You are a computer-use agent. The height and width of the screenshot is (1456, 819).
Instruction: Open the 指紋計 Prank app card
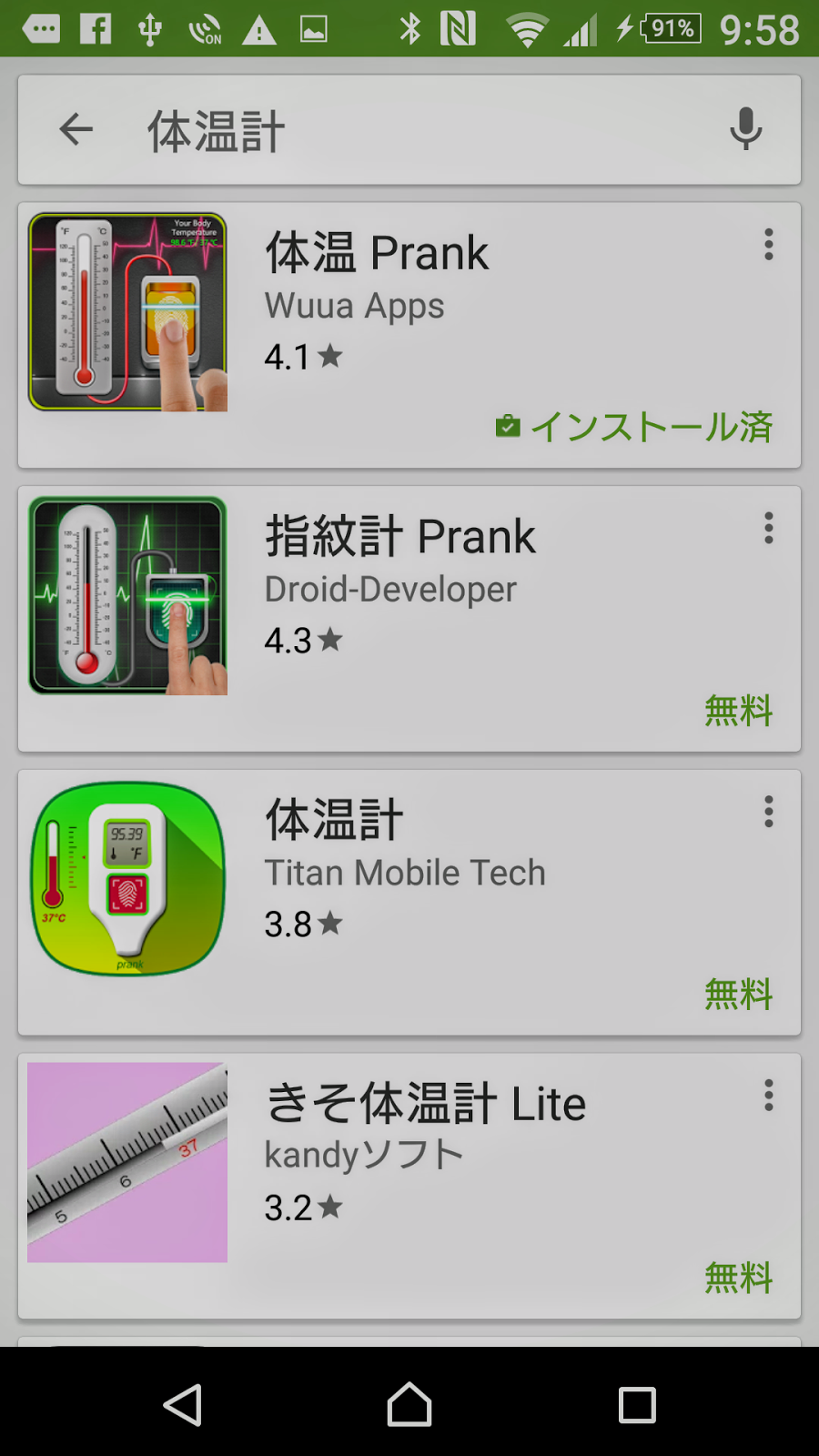(x=409, y=619)
